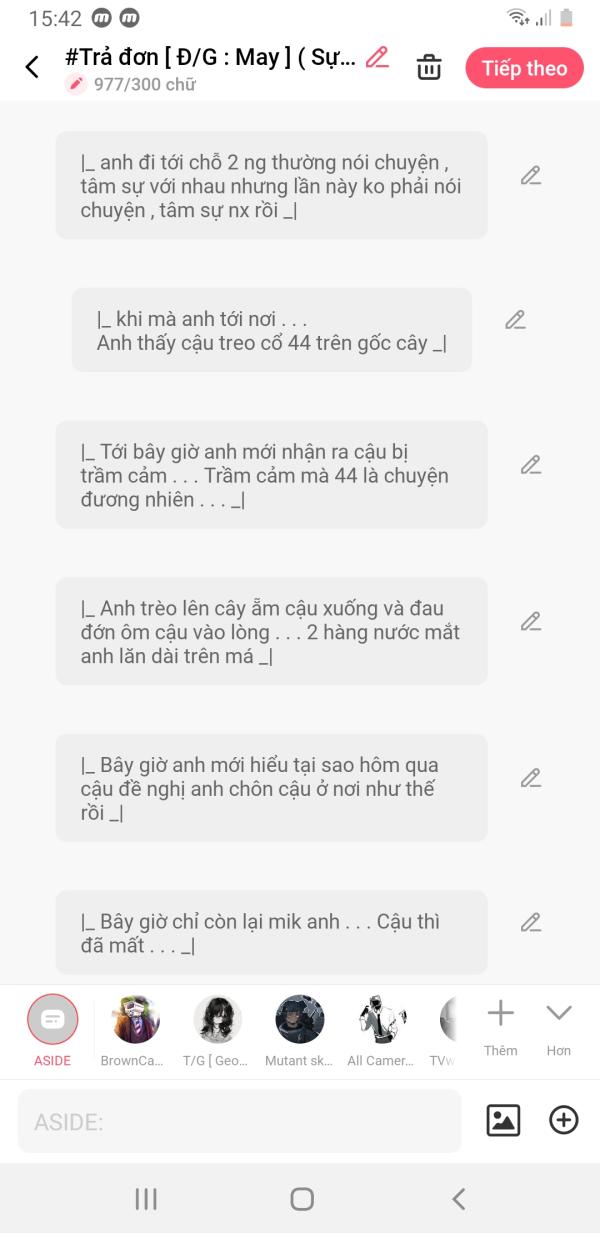Select the ASIDE narrator

pos(52,1020)
